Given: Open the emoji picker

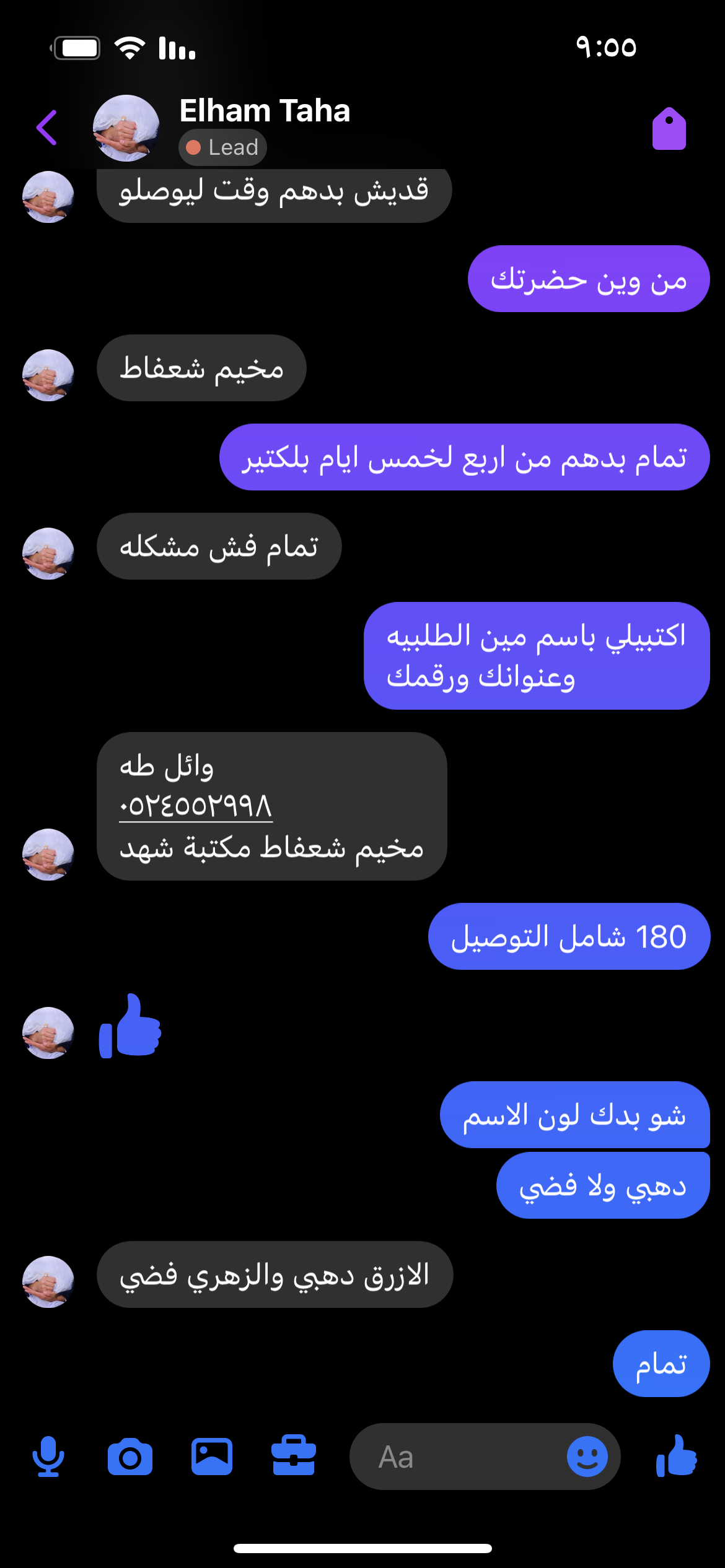Looking at the screenshot, I should point(587,1457).
